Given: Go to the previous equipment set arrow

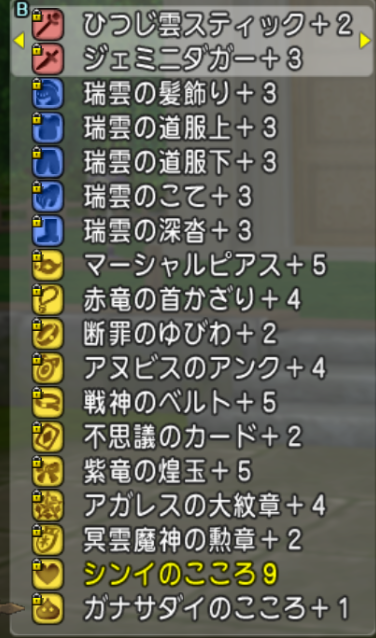Looking at the screenshot, I should tap(19, 41).
